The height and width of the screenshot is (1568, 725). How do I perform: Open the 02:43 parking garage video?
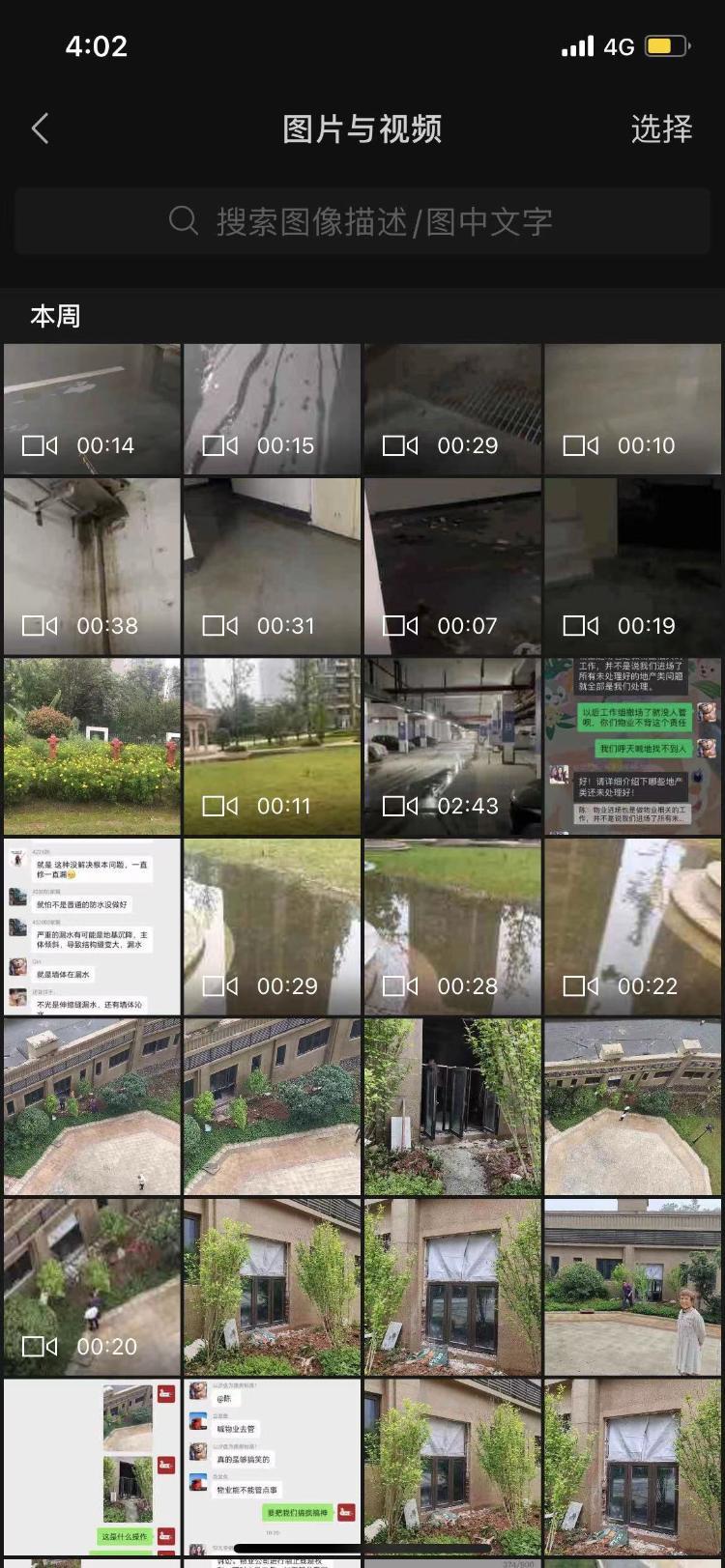point(452,746)
